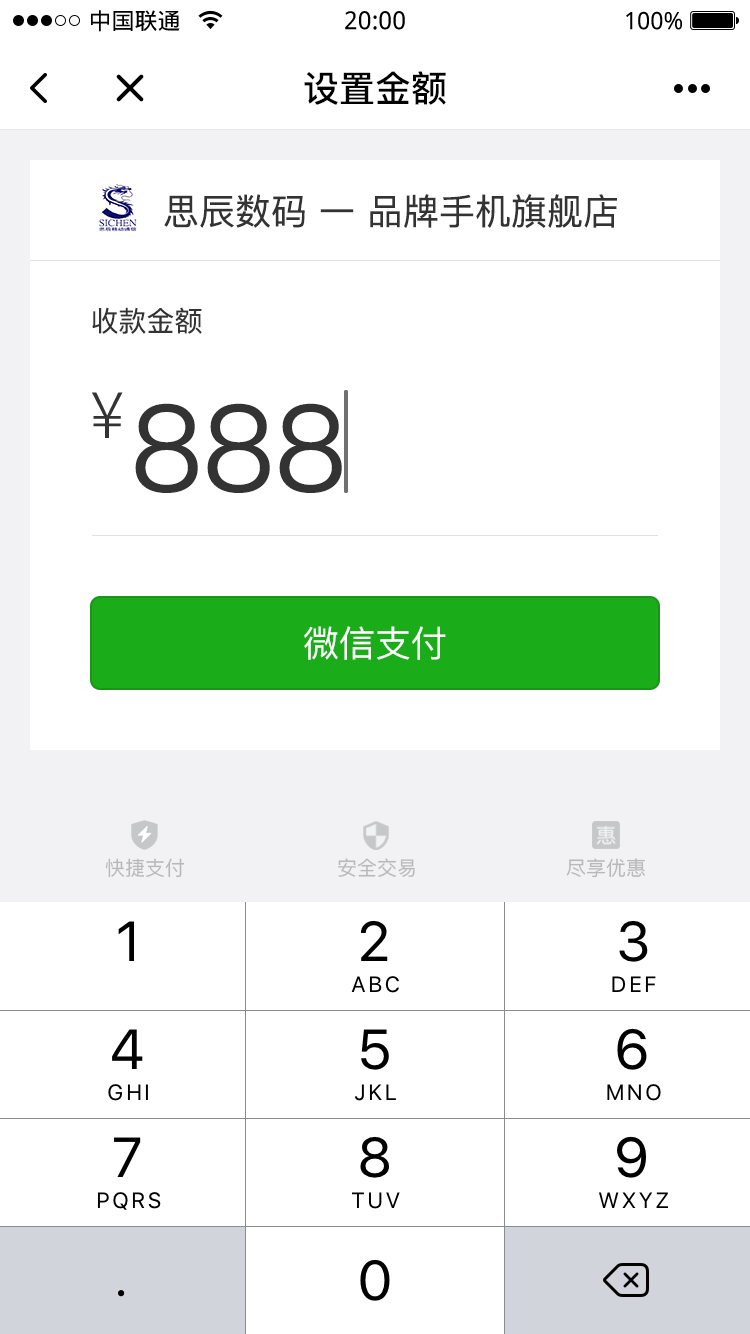Enter digit 9 on the keypad
Viewport: 750px width, 1334px height.
pyautogui.click(x=632, y=1171)
